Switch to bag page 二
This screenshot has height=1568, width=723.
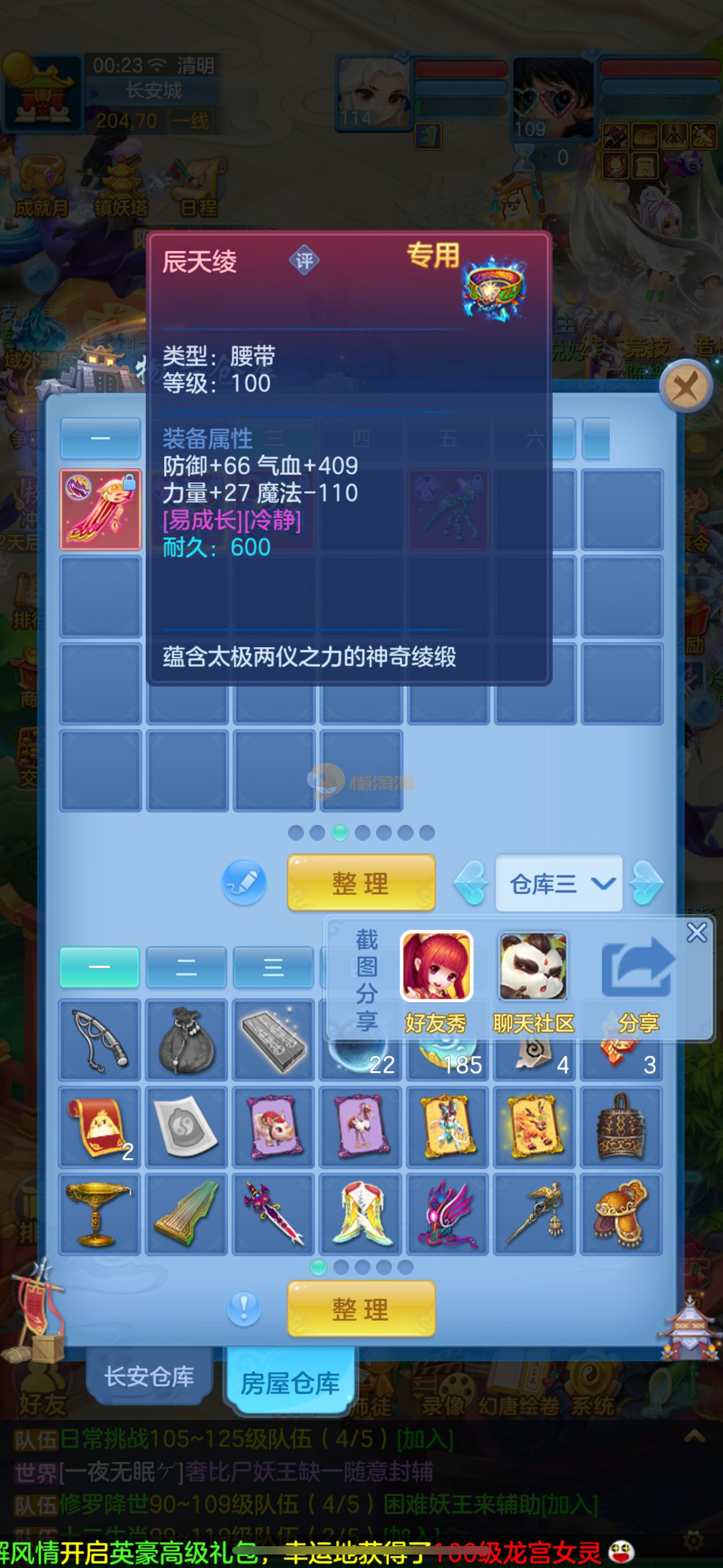[186, 967]
